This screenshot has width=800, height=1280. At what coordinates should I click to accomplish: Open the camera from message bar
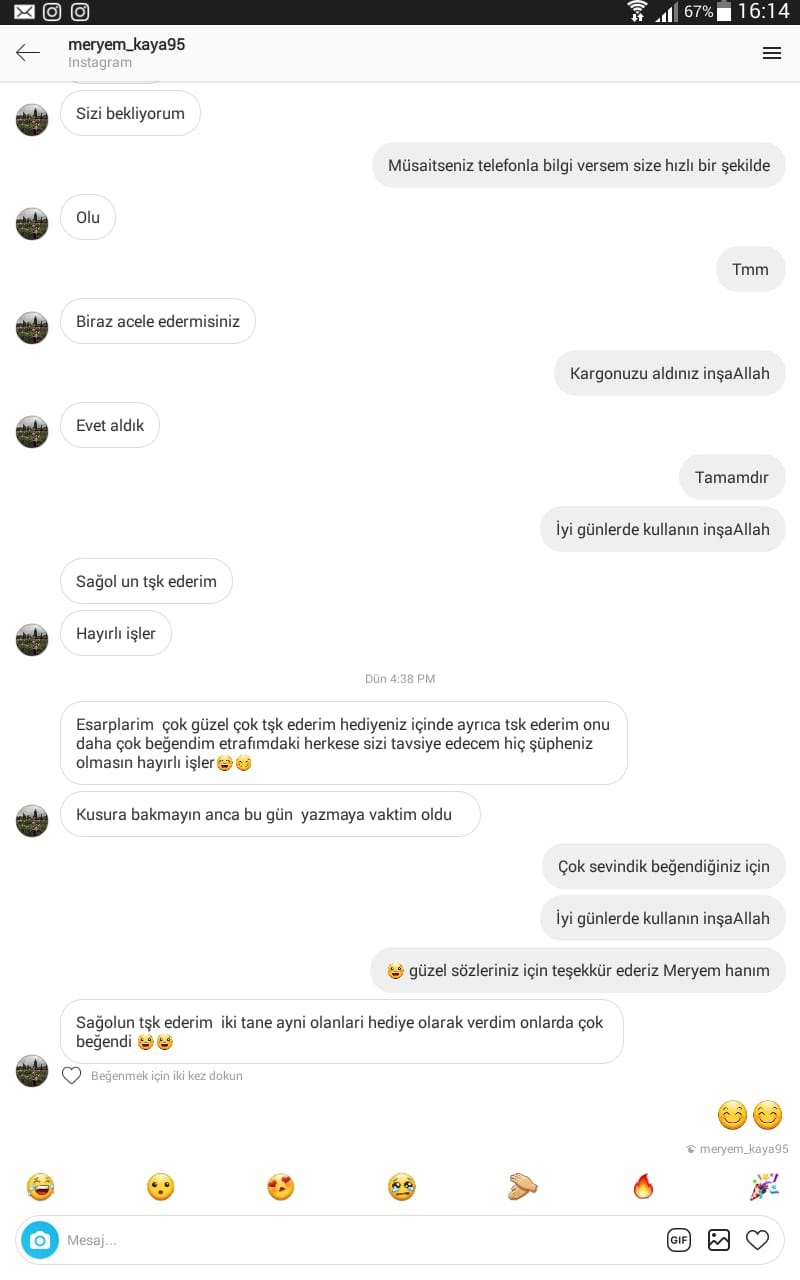pos(40,1240)
